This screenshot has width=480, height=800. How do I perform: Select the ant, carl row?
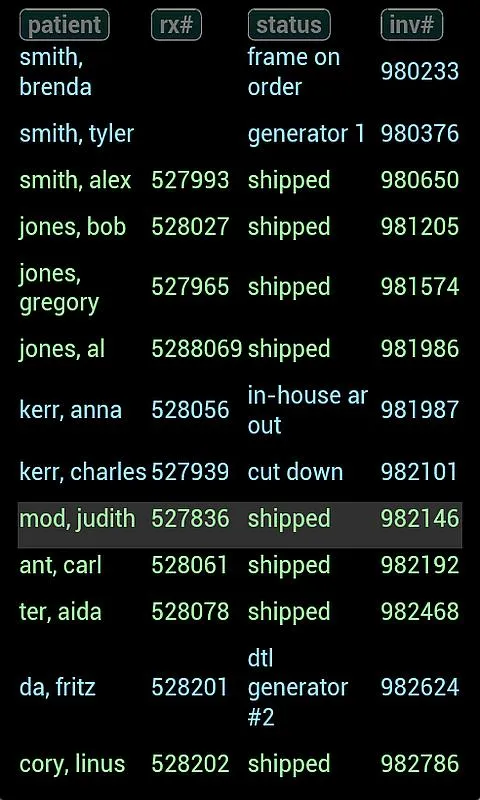pyautogui.click(x=240, y=565)
